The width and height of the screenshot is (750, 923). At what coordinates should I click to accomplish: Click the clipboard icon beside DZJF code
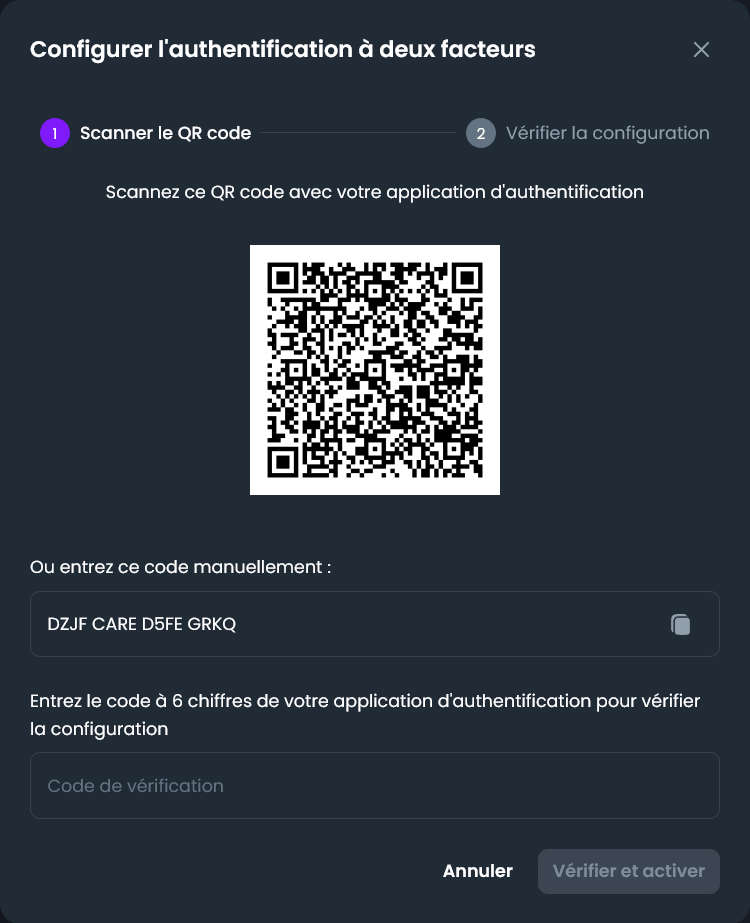[x=681, y=624]
